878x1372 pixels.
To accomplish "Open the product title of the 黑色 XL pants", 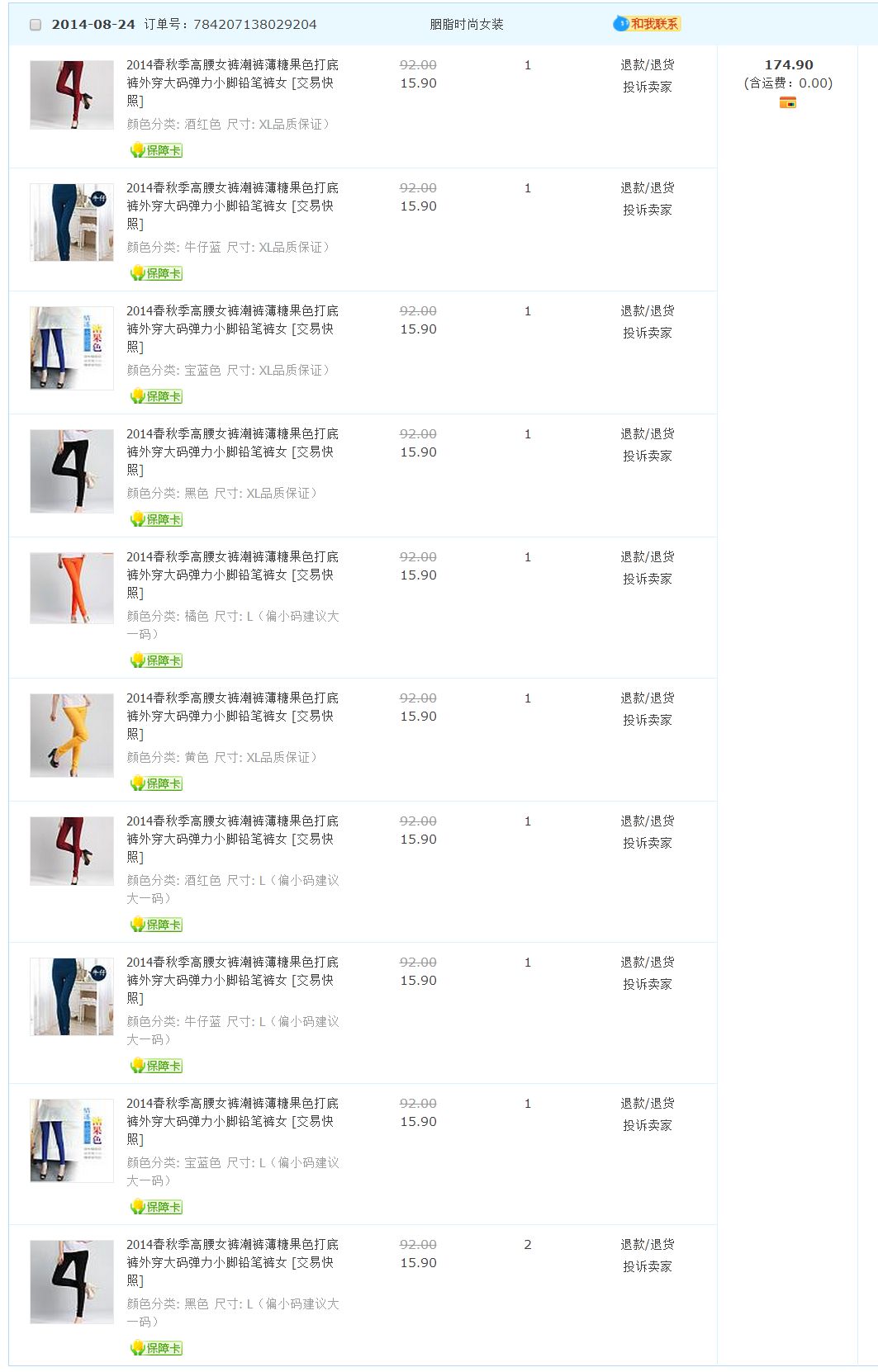I will 231,451.
